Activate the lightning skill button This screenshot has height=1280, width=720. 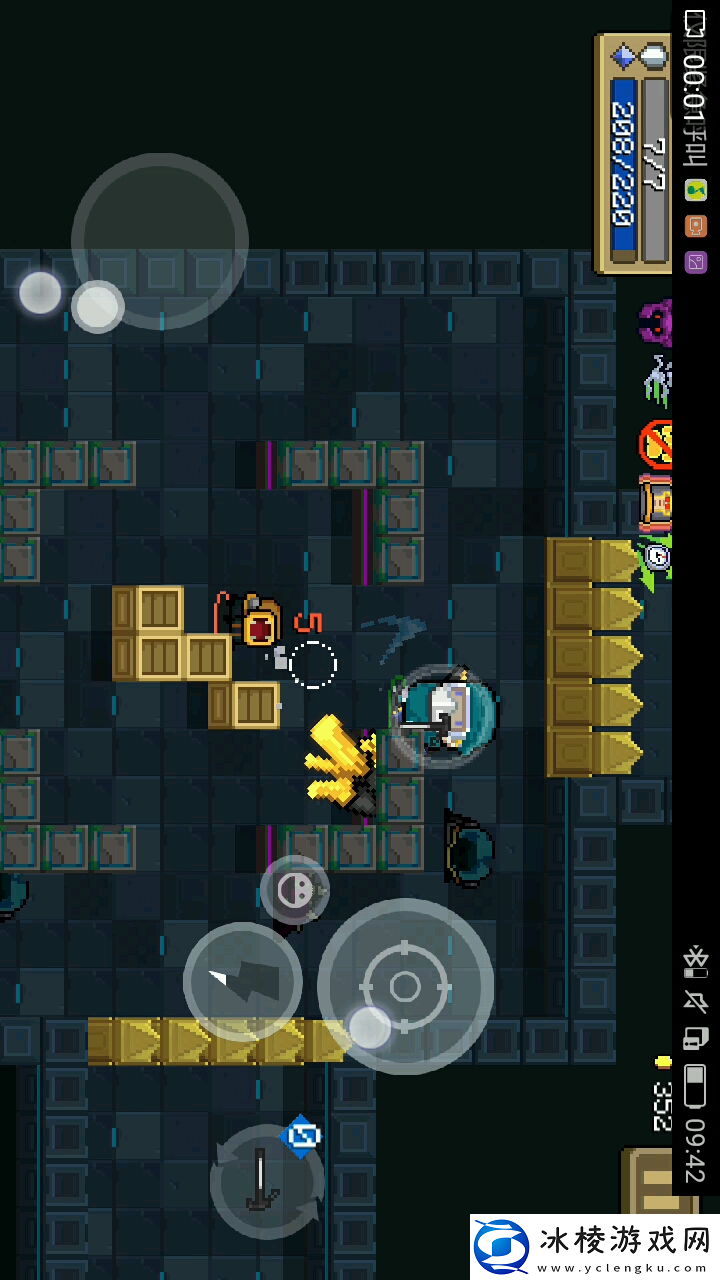pos(243,981)
